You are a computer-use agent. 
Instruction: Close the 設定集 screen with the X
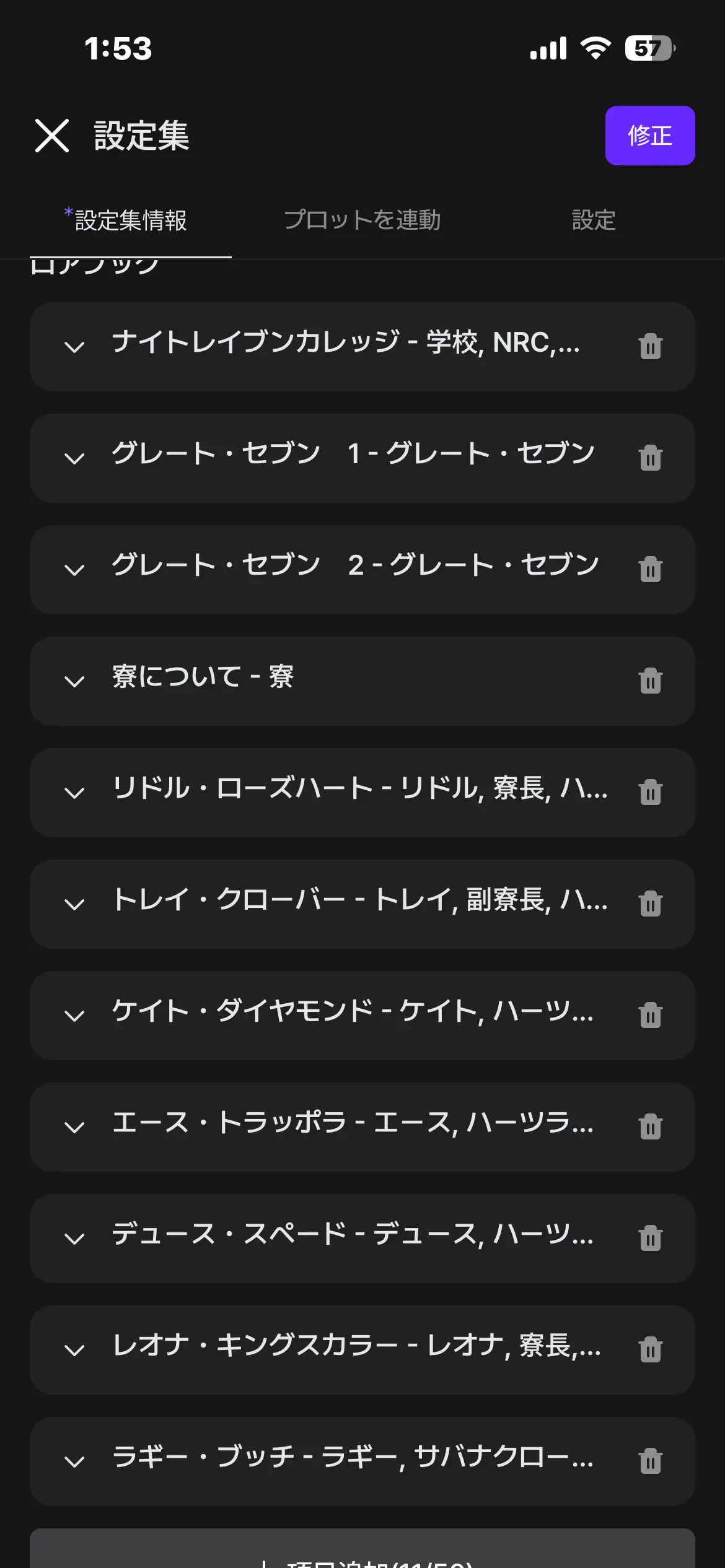52,136
